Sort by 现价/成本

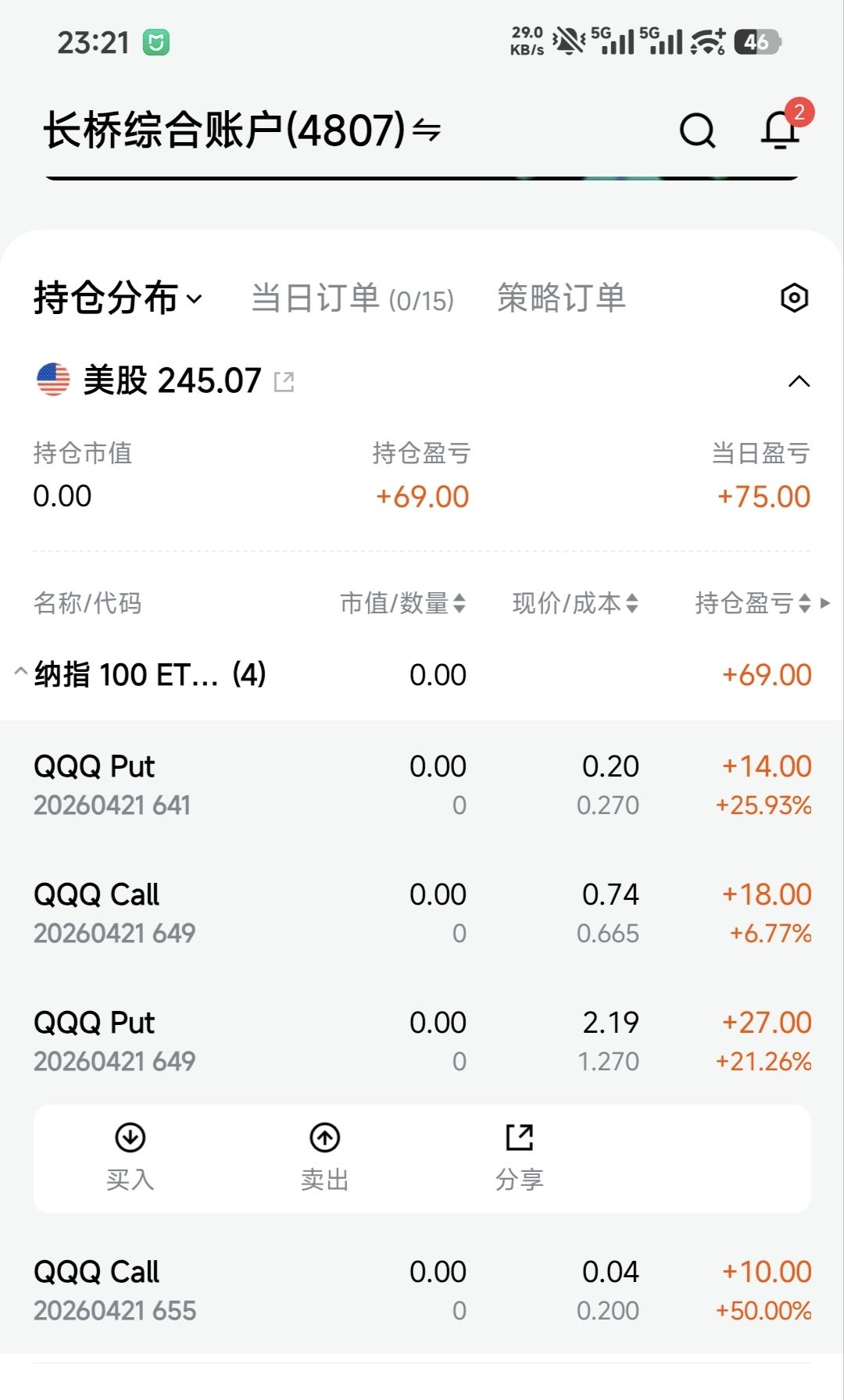575,603
